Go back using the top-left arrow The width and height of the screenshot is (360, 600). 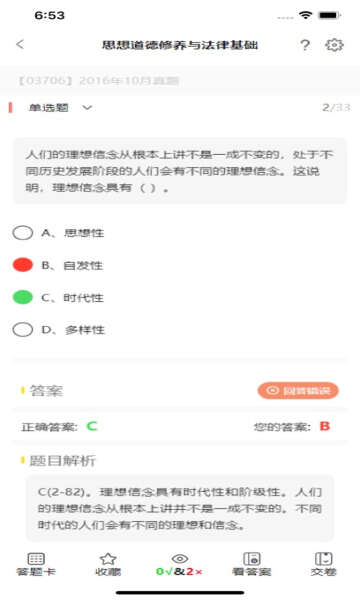coord(20,45)
